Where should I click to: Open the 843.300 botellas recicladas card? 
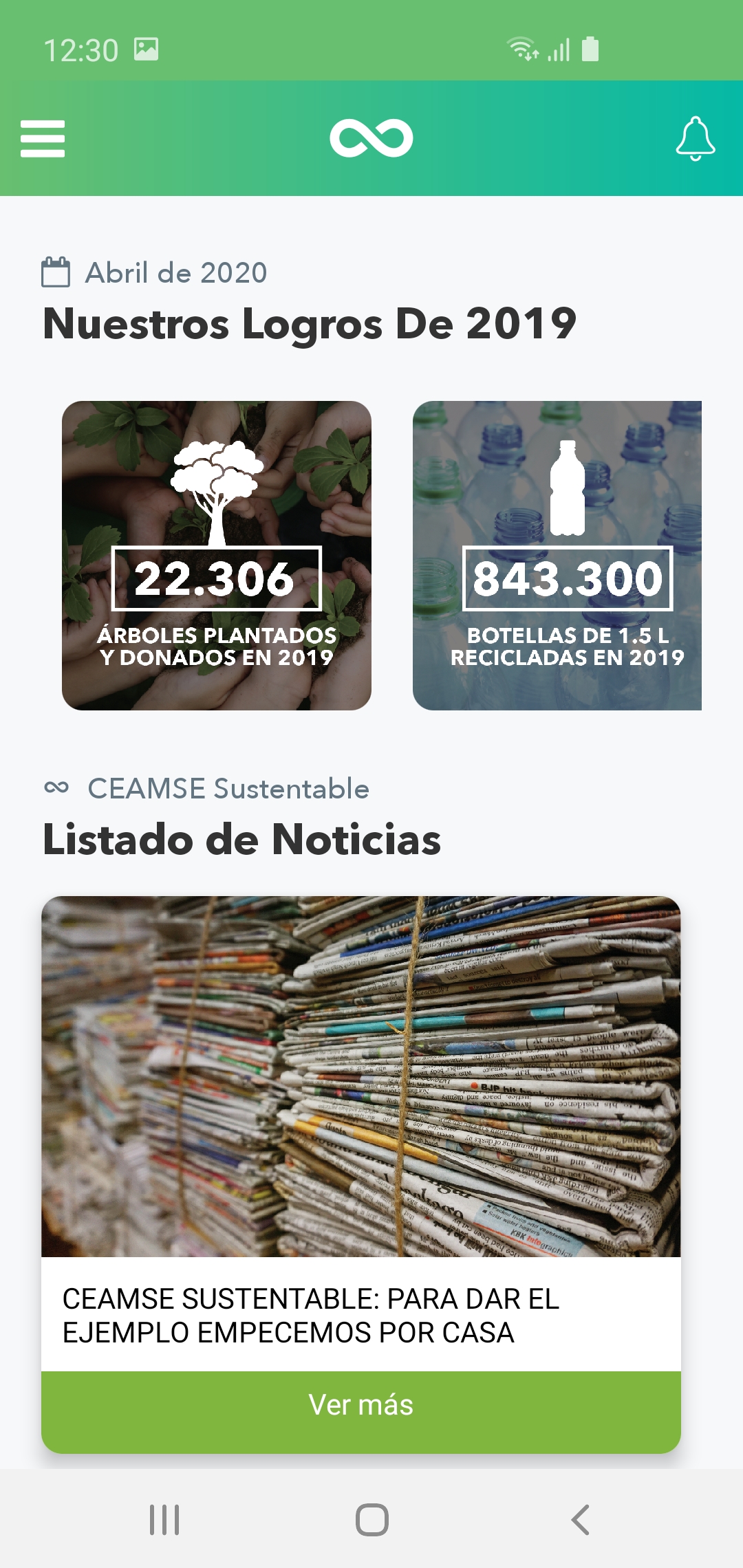coord(557,556)
